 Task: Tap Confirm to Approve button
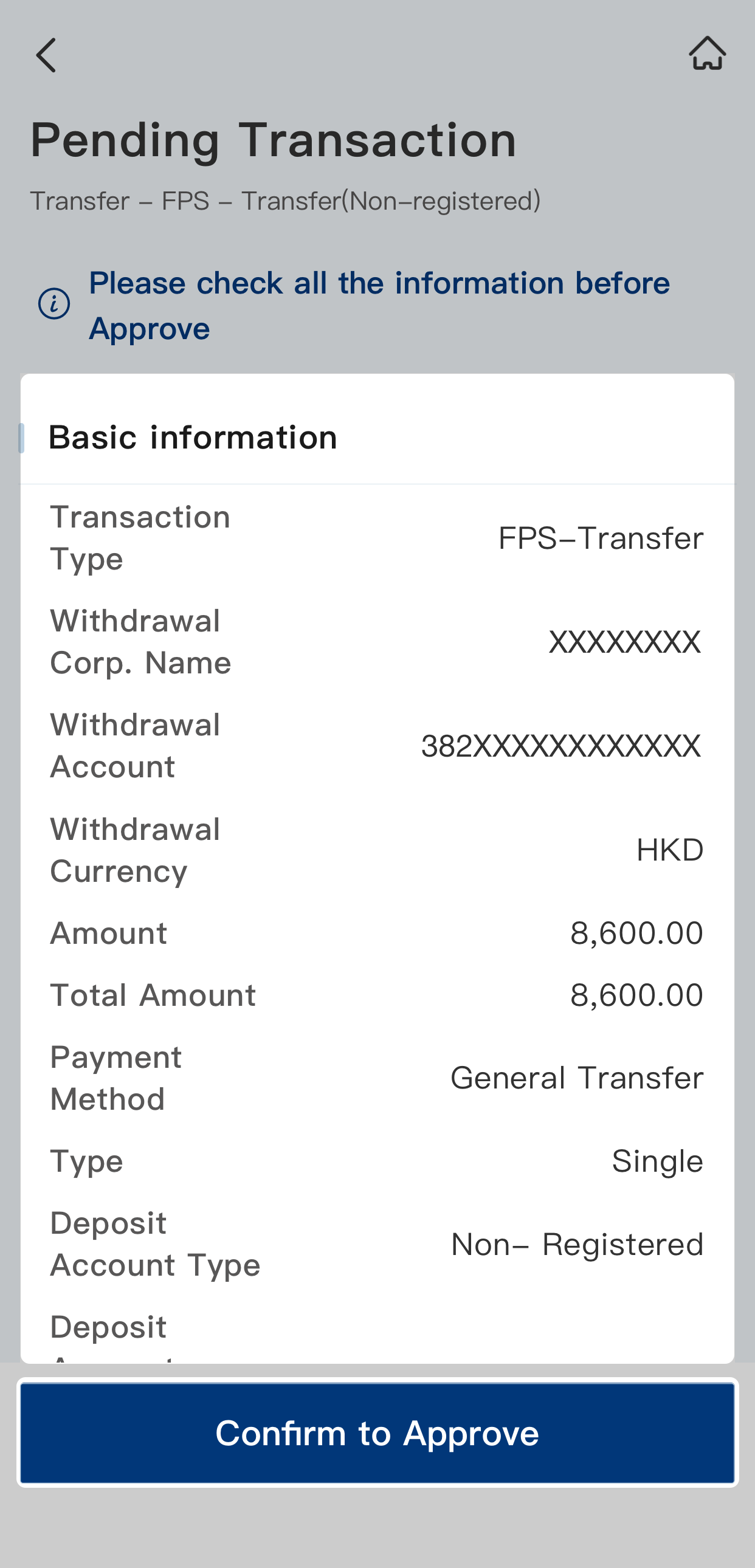[x=377, y=1433]
